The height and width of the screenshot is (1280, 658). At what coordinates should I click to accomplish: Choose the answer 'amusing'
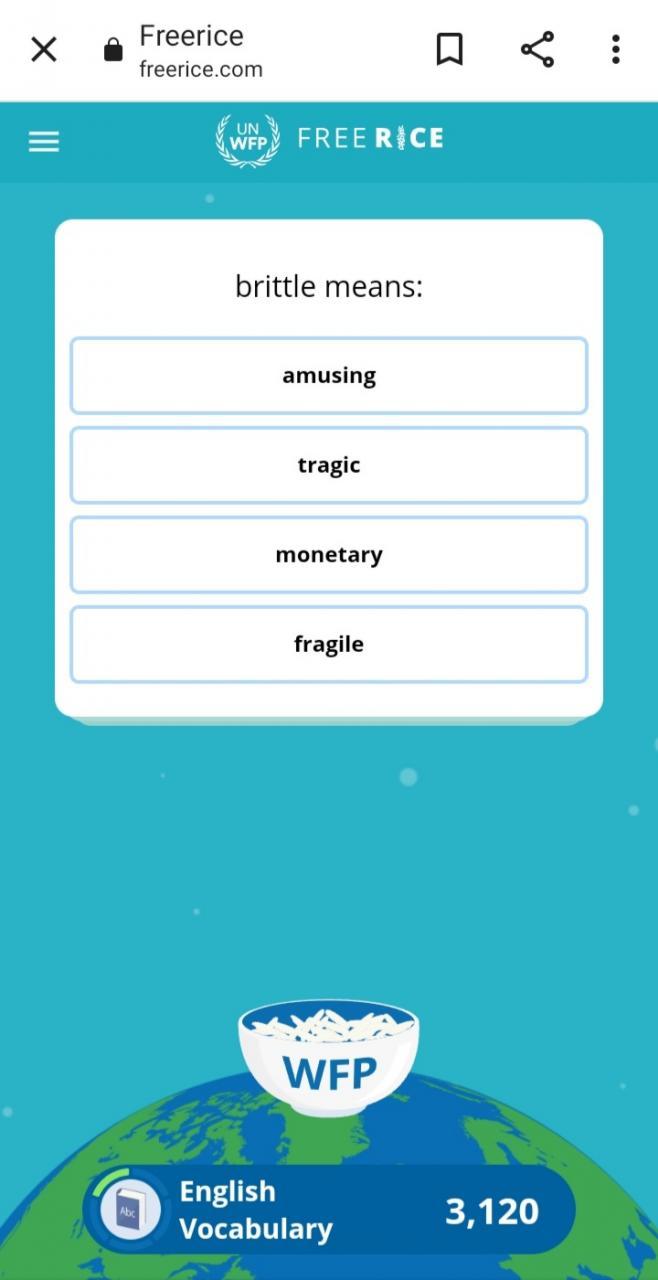[329, 376]
